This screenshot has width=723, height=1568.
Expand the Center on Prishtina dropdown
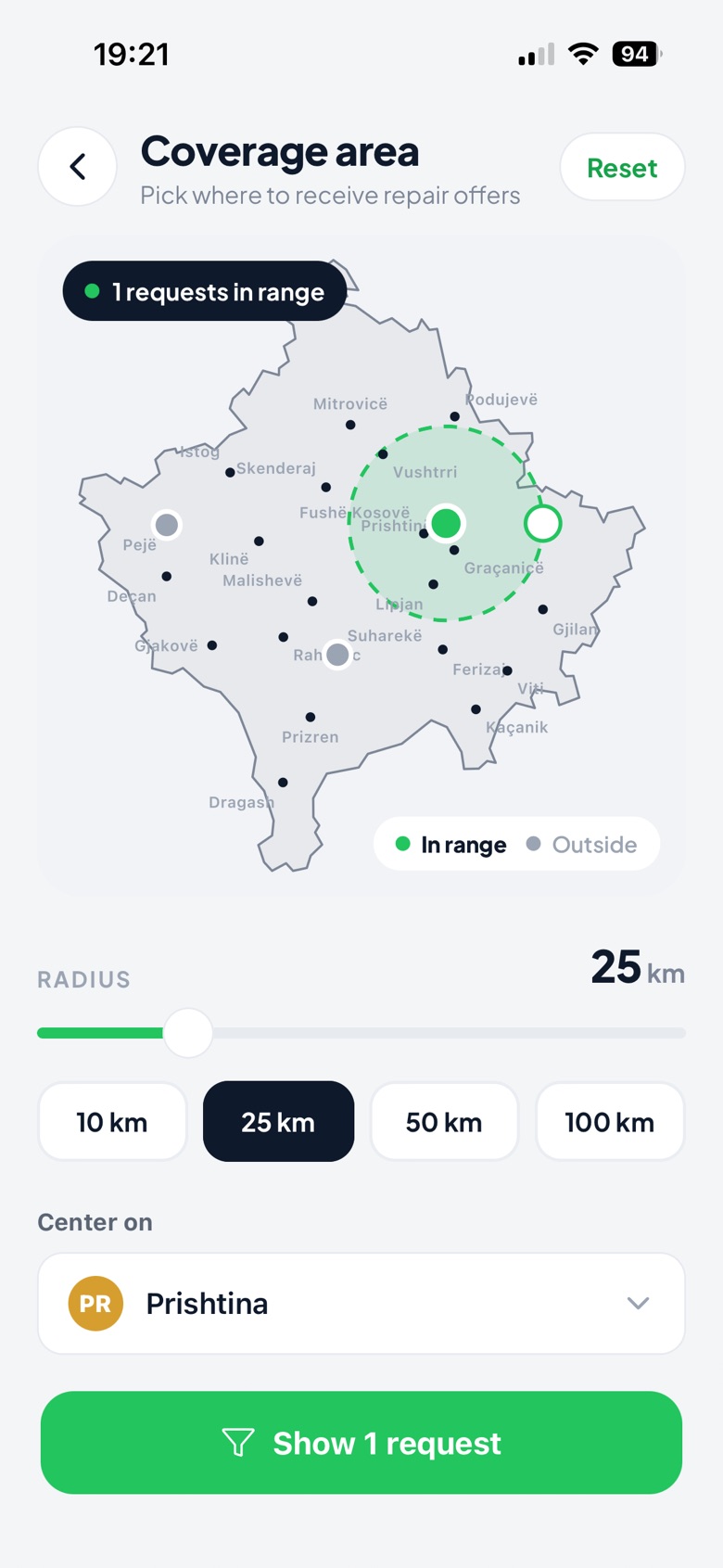click(361, 1304)
